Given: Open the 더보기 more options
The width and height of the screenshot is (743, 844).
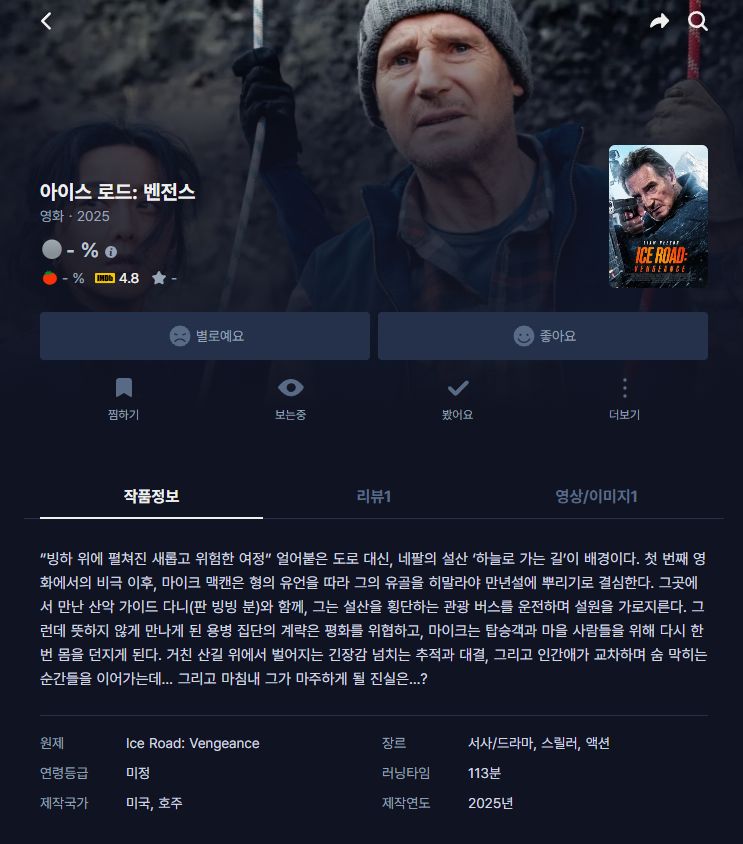Looking at the screenshot, I should [x=624, y=398].
